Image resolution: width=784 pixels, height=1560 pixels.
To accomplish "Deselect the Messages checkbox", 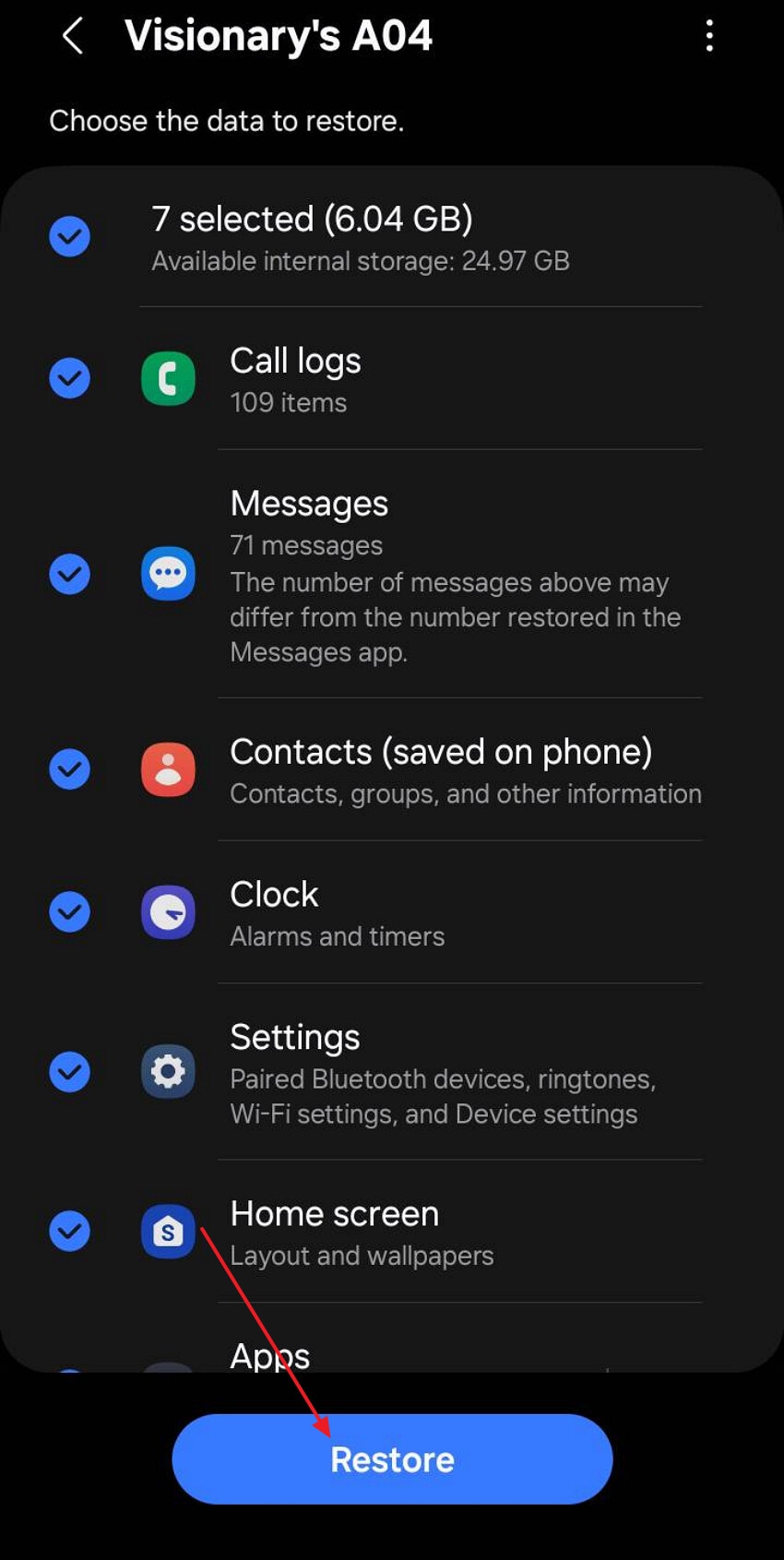I will pos(69,574).
